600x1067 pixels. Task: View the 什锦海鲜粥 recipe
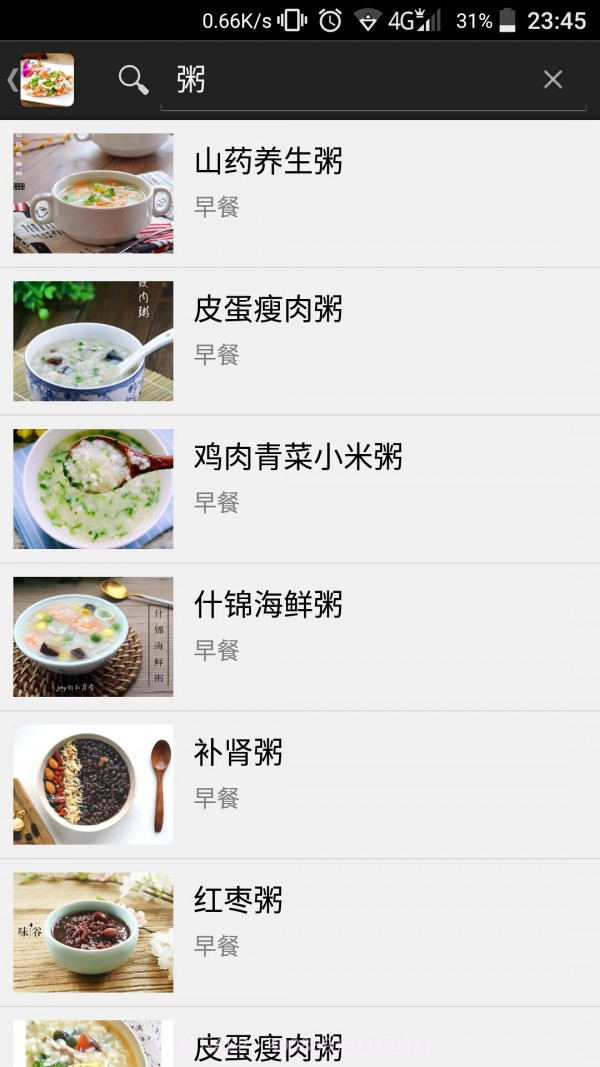click(300, 637)
